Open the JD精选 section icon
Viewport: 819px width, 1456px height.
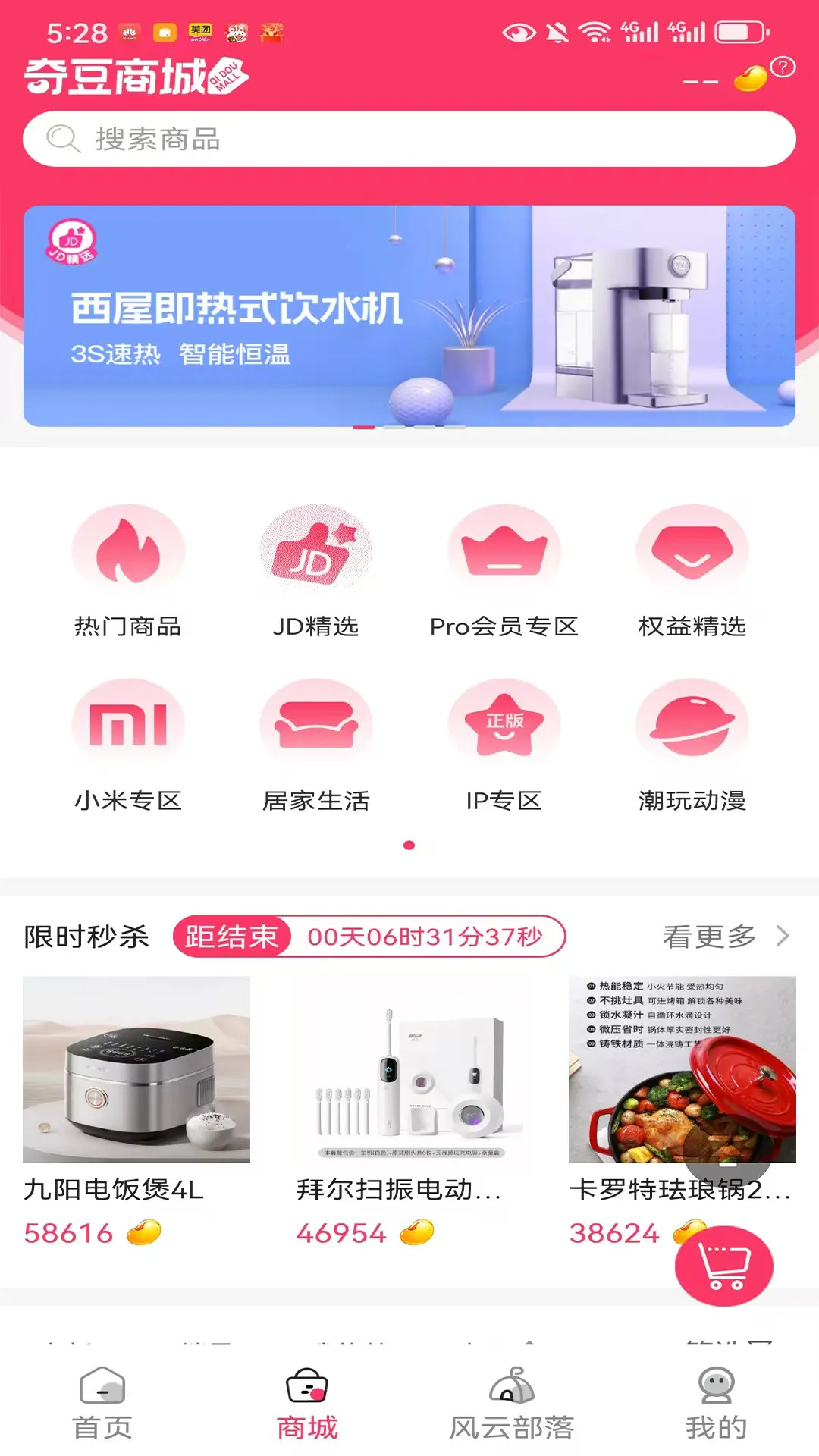point(316,551)
